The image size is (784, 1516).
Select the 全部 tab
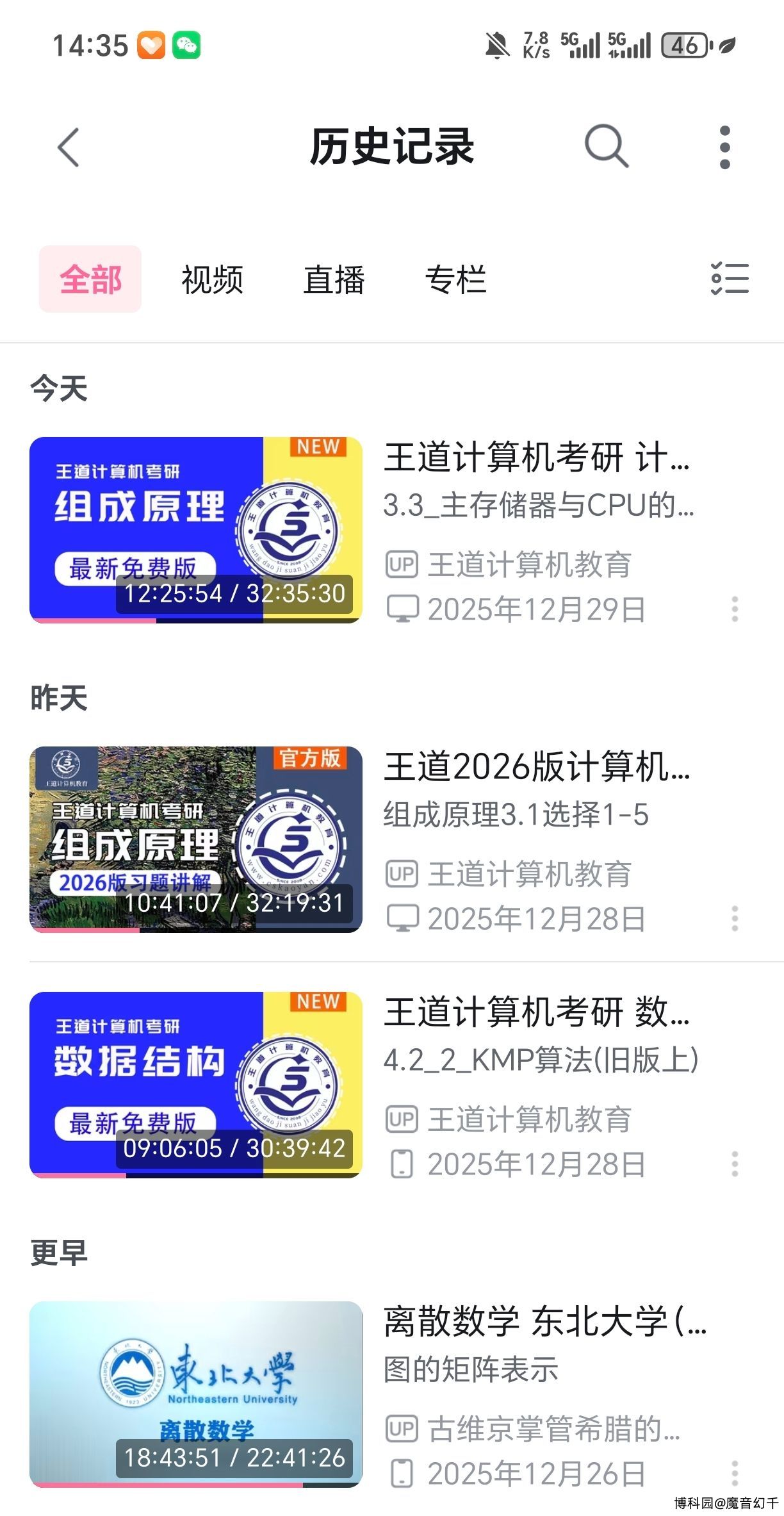point(90,279)
